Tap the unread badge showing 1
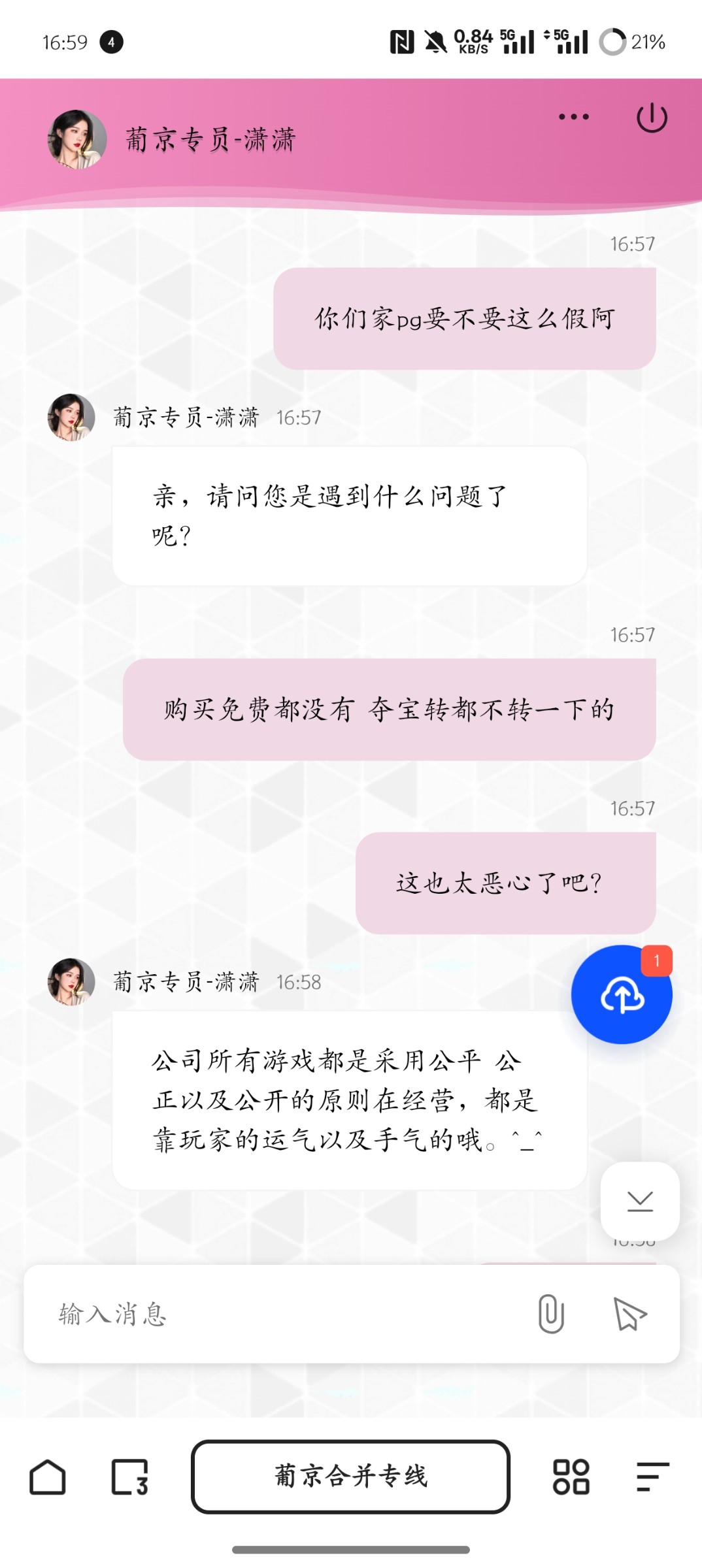702x1568 pixels. [657, 960]
